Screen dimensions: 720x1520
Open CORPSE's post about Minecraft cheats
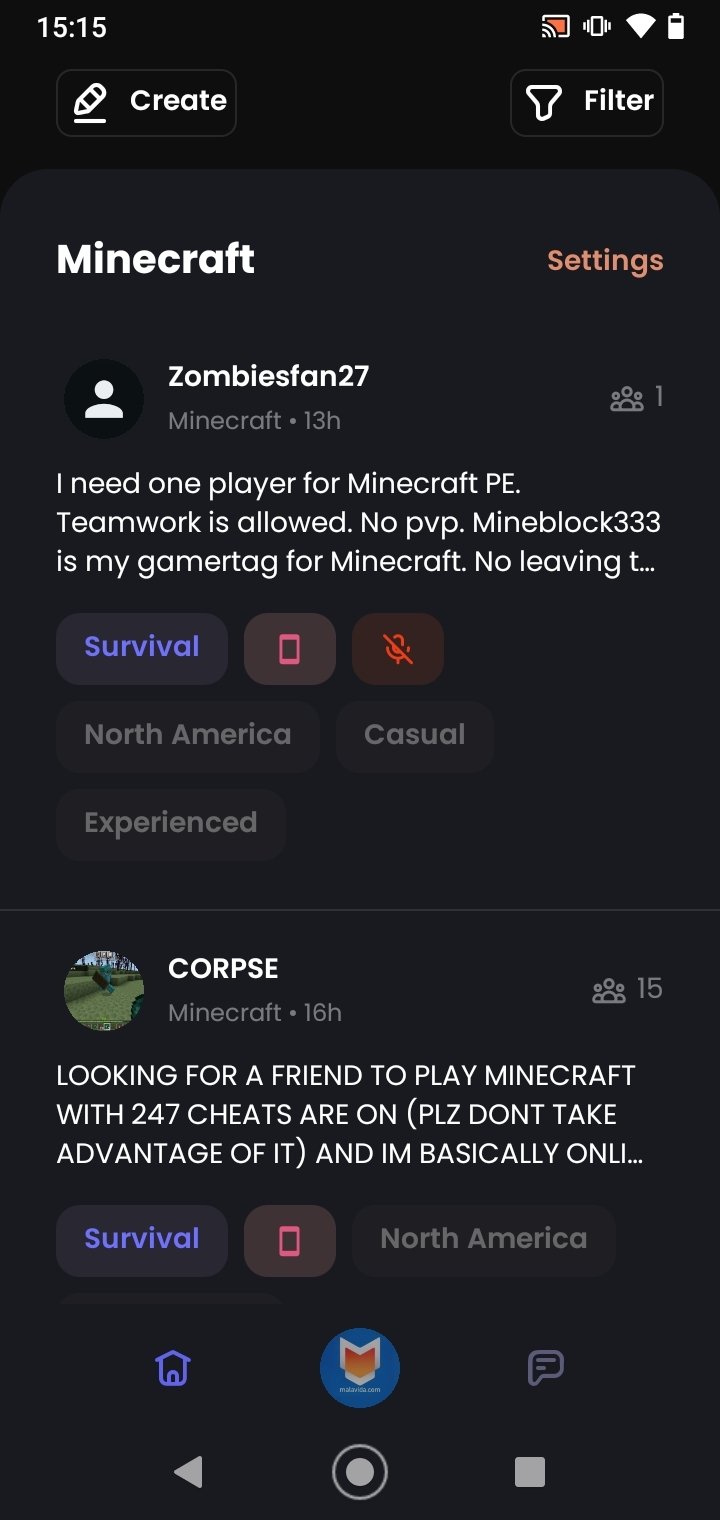350,1114
